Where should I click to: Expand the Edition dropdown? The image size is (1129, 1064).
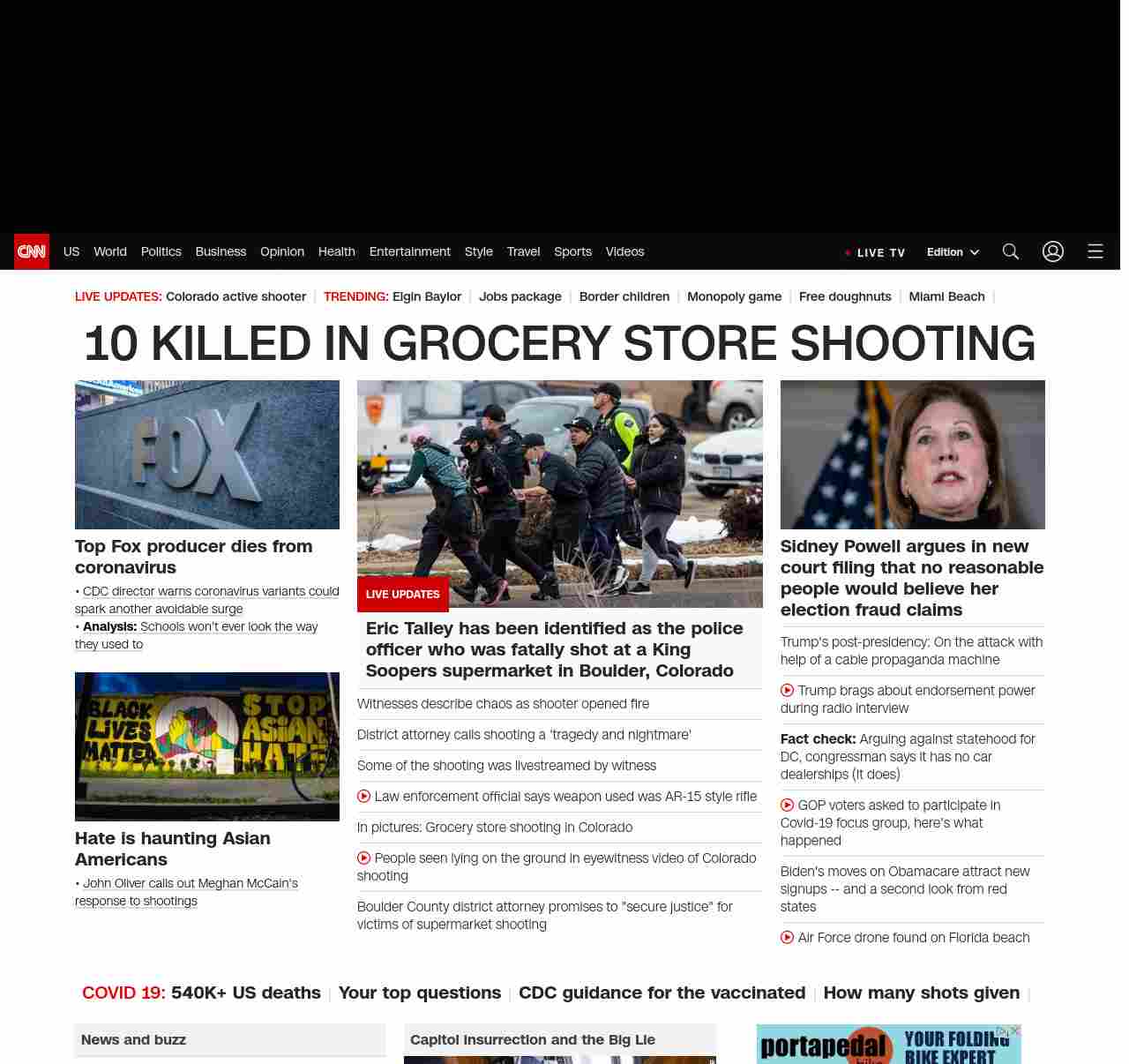[x=953, y=251]
